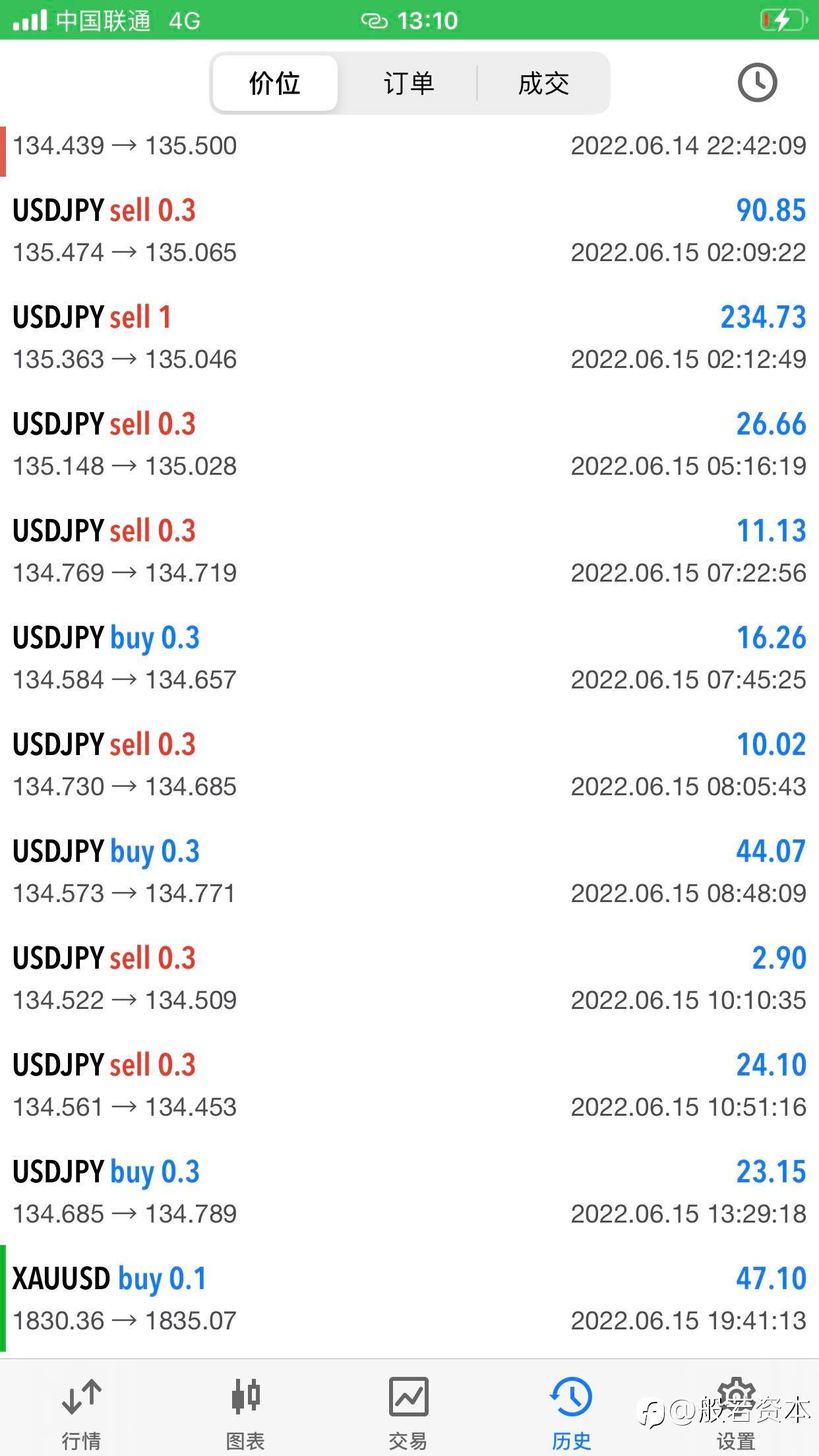Image resolution: width=819 pixels, height=1456 pixels.
Task: Select the 价位 segment
Action: (x=275, y=84)
